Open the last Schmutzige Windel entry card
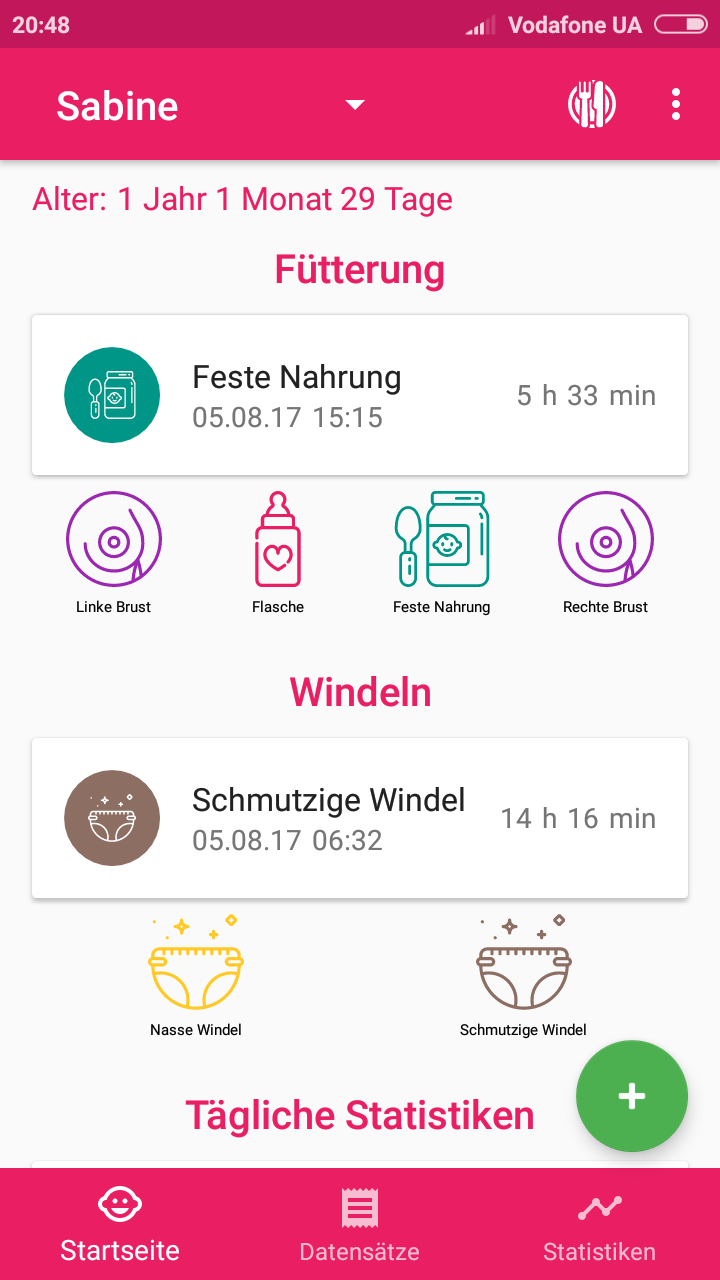The image size is (720, 1280). click(x=360, y=818)
